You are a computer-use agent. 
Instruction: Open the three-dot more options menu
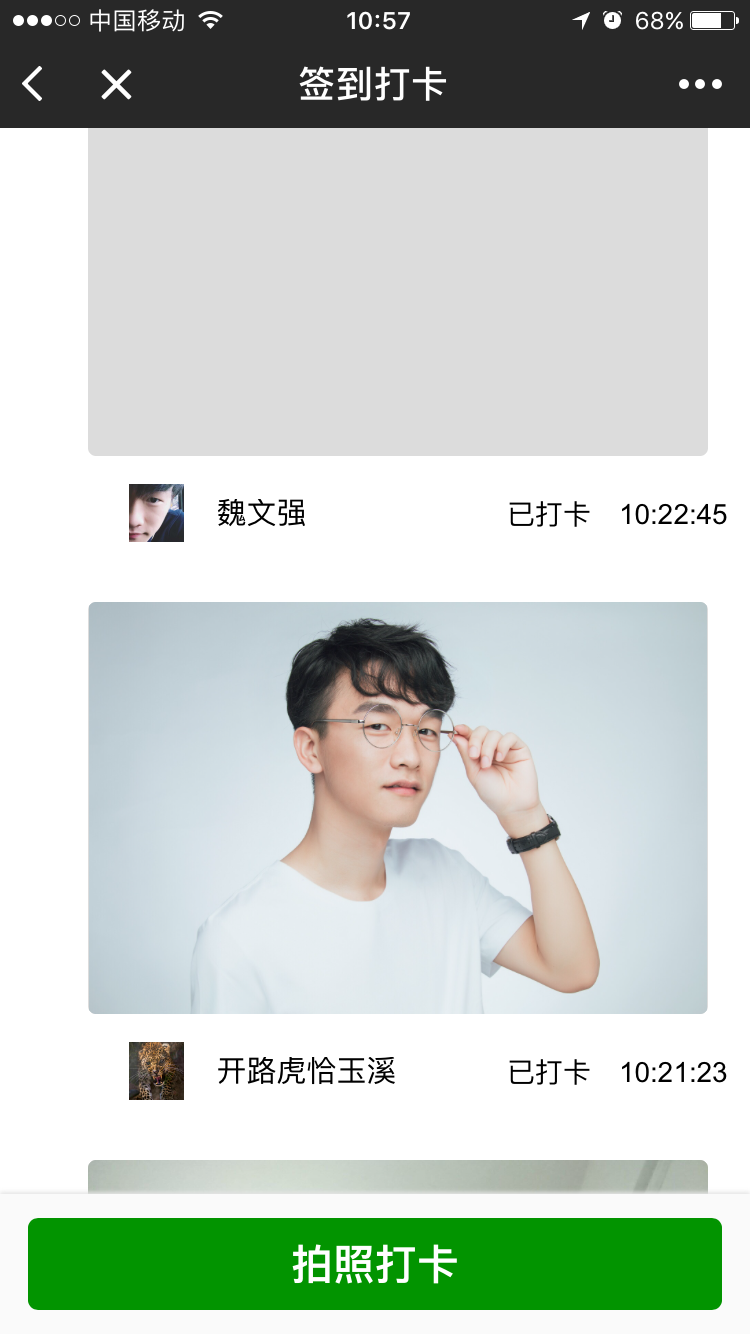pos(700,85)
